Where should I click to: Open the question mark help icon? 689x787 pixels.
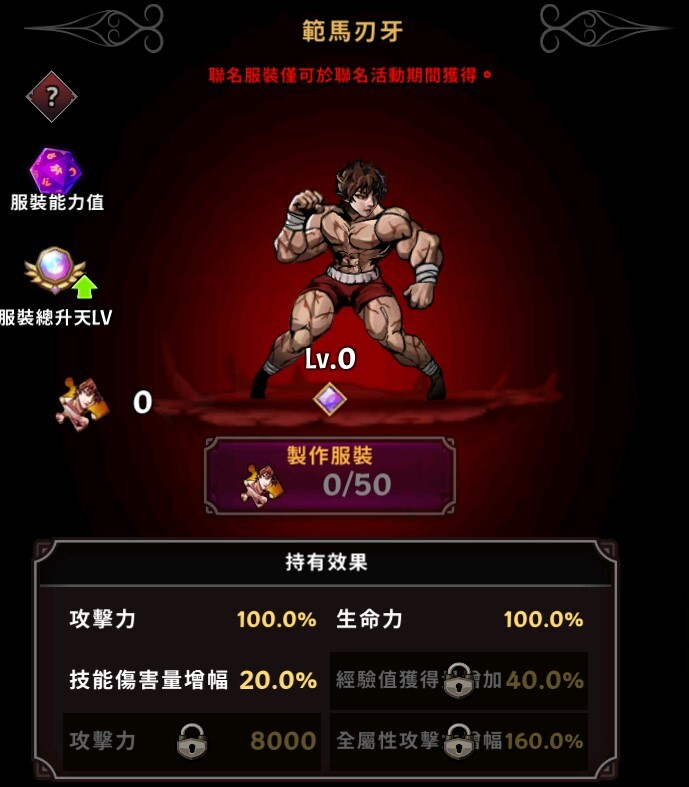(49, 97)
